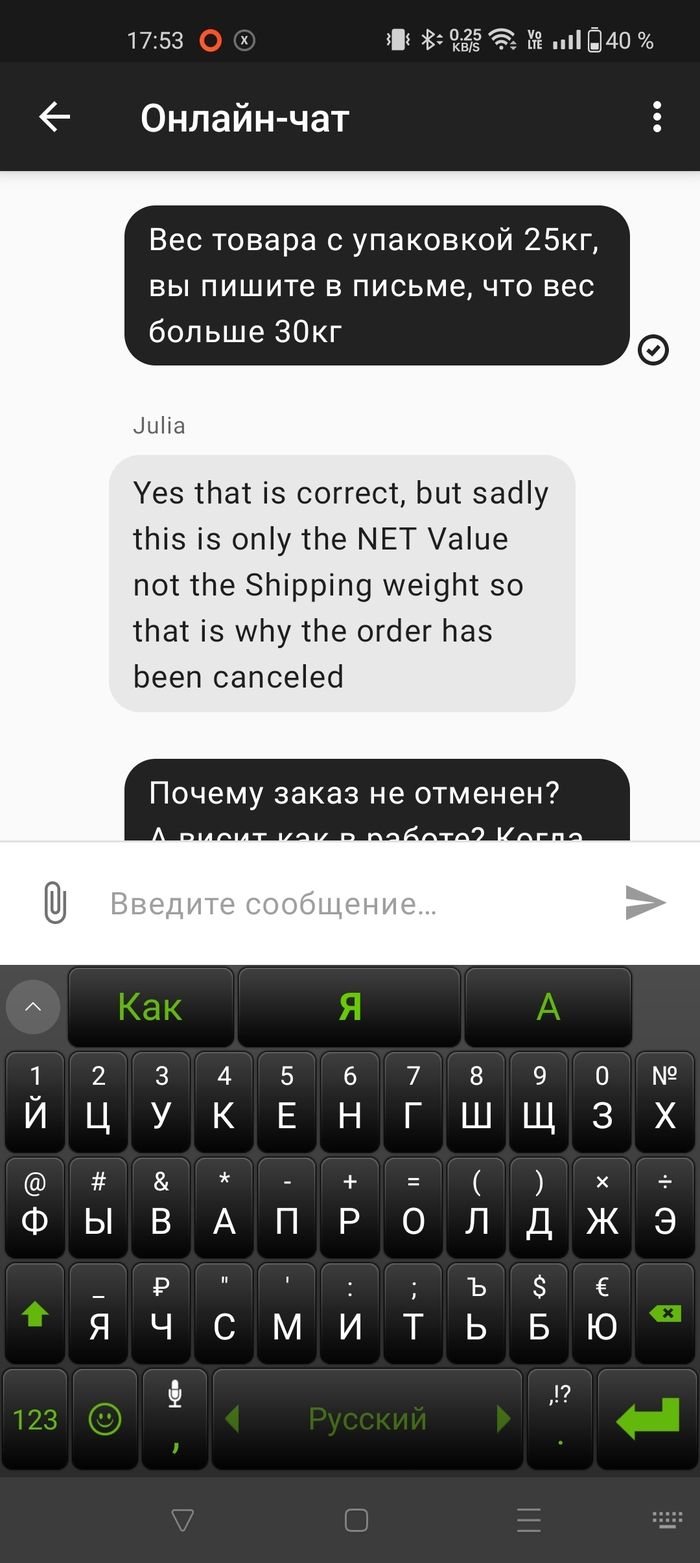
Task: Hit the green enter key
Action: click(647, 1419)
